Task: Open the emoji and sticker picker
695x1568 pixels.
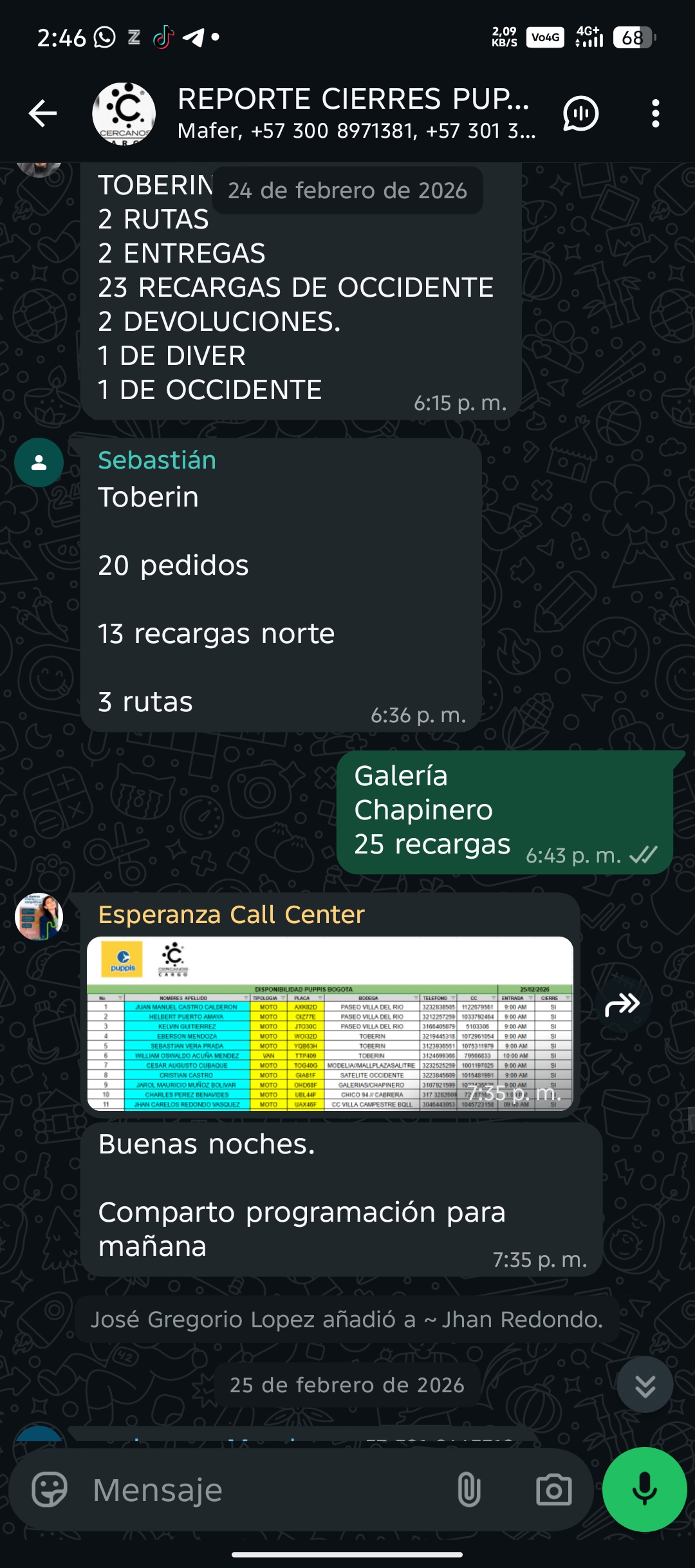Action: [50, 1489]
